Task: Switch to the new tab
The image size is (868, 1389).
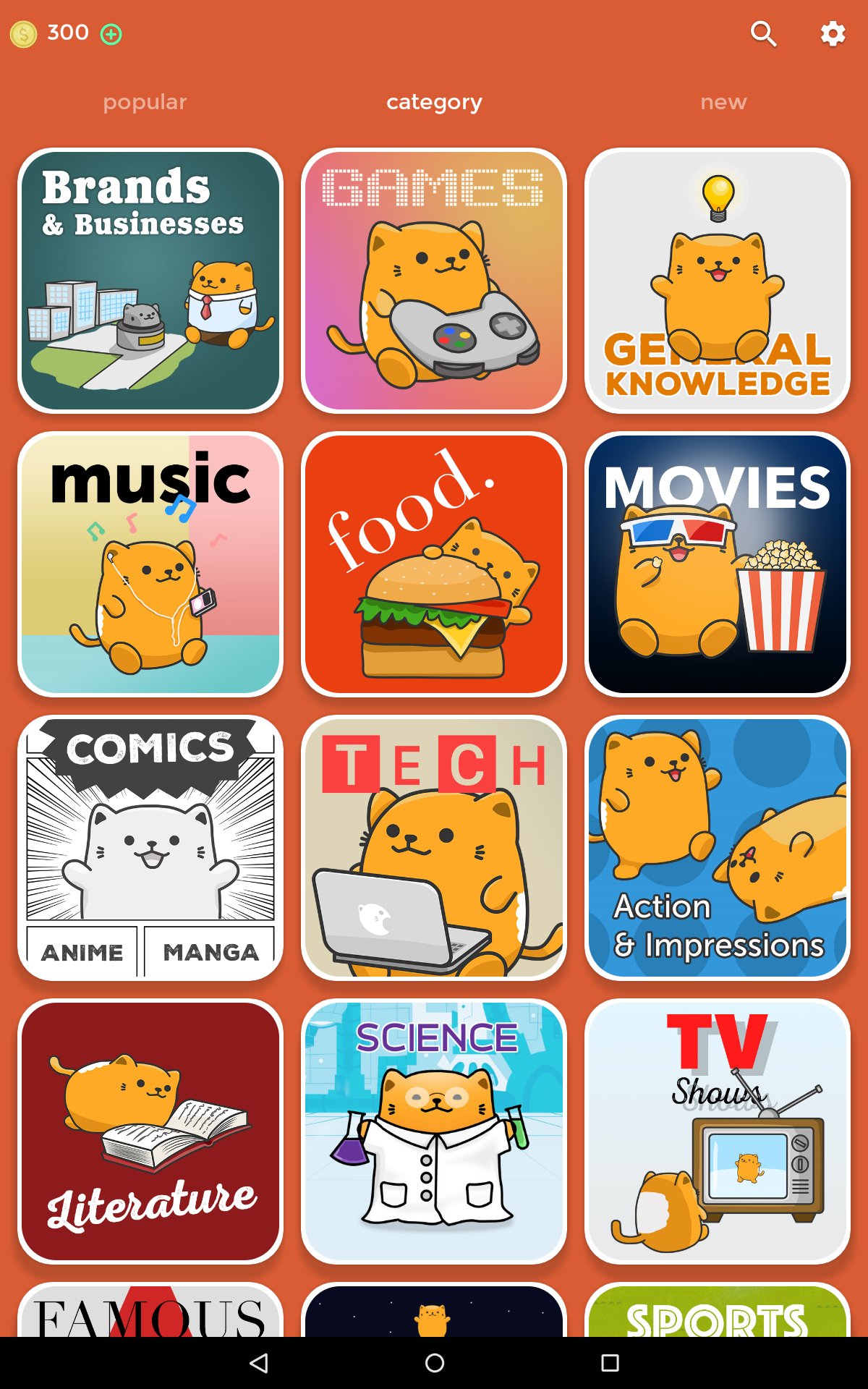Action: [723, 102]
